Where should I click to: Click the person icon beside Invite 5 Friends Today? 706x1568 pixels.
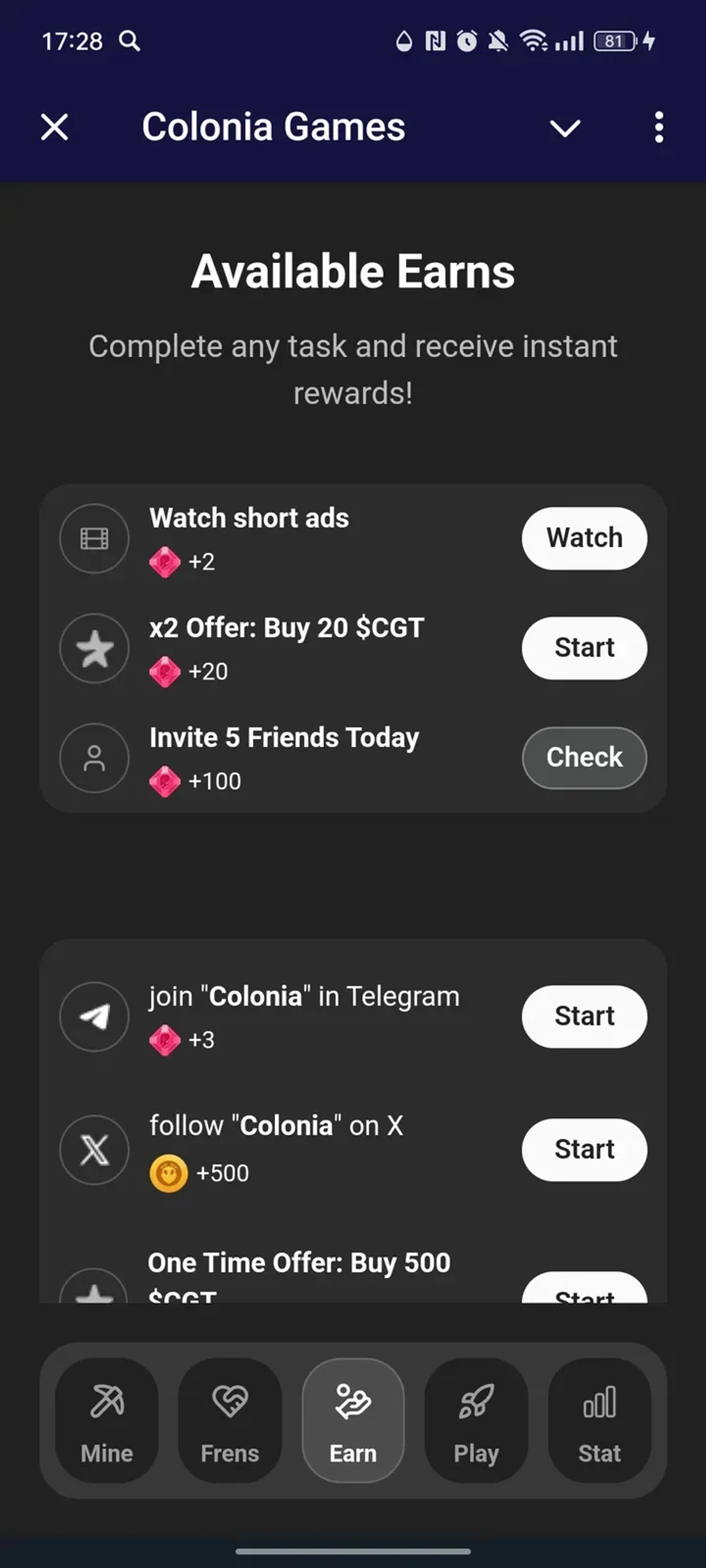point(94,758)
